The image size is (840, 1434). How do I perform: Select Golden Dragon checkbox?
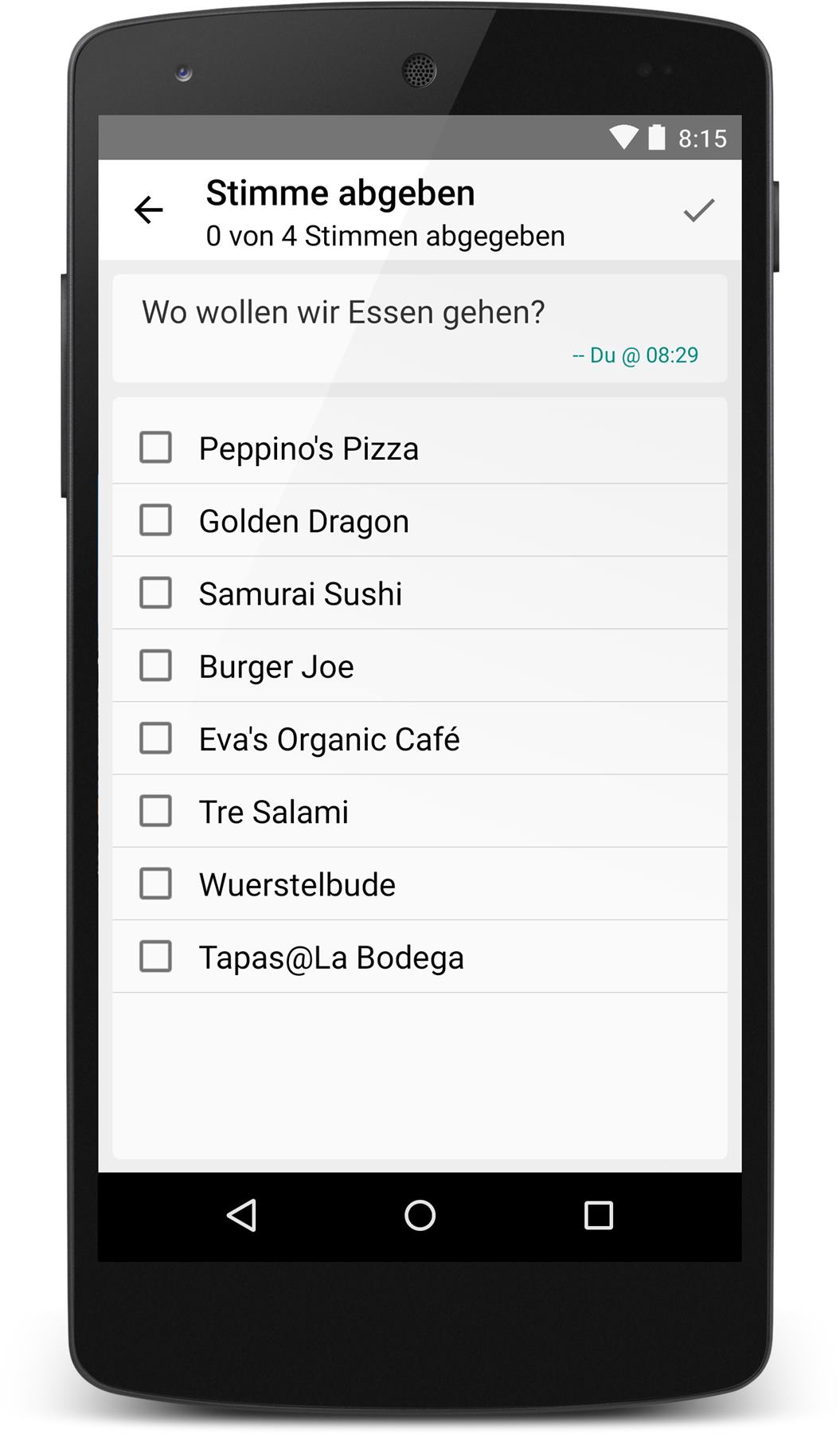[x=155, y=520]
